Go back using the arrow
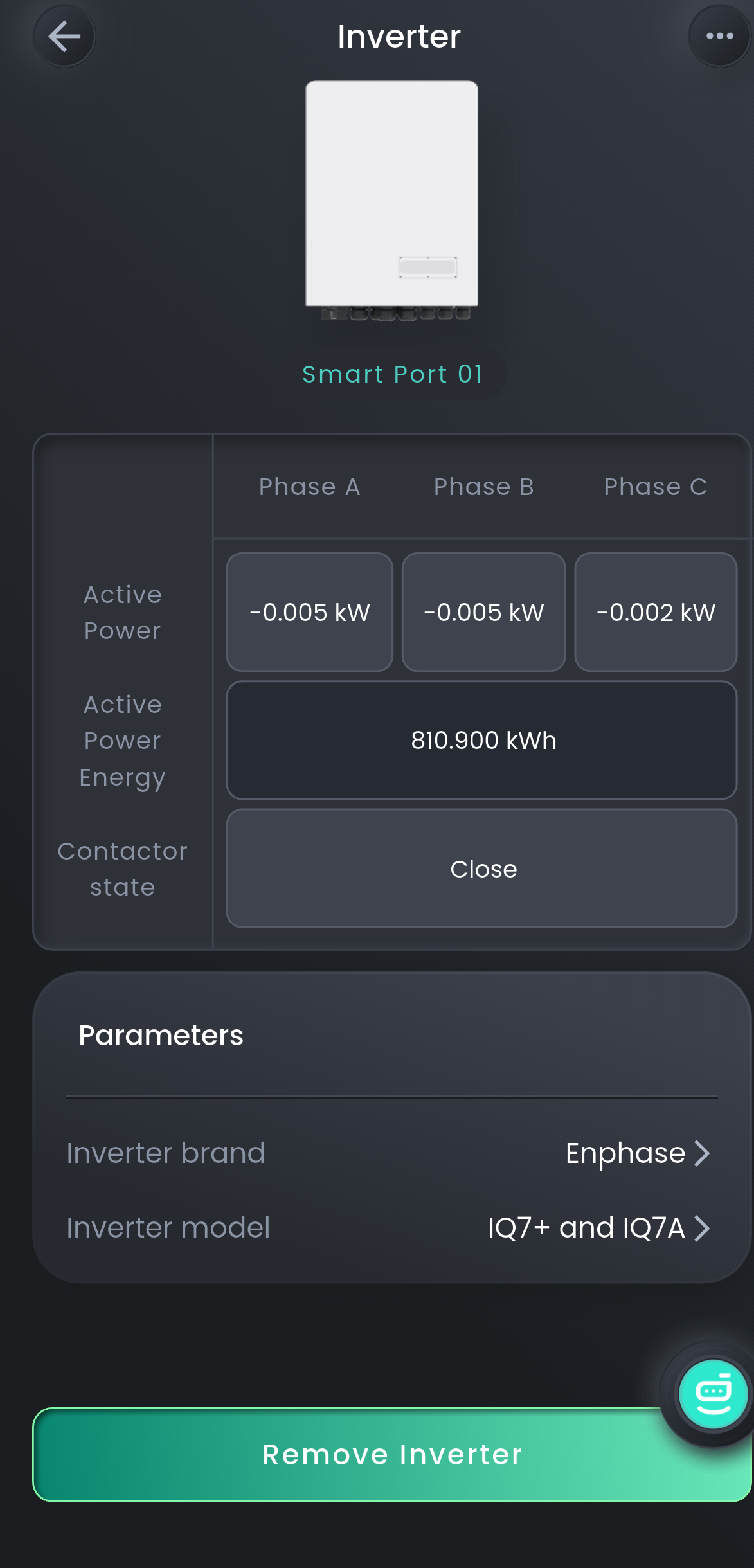The height and width of the screenshot is (1568, 754). (64, 36)
